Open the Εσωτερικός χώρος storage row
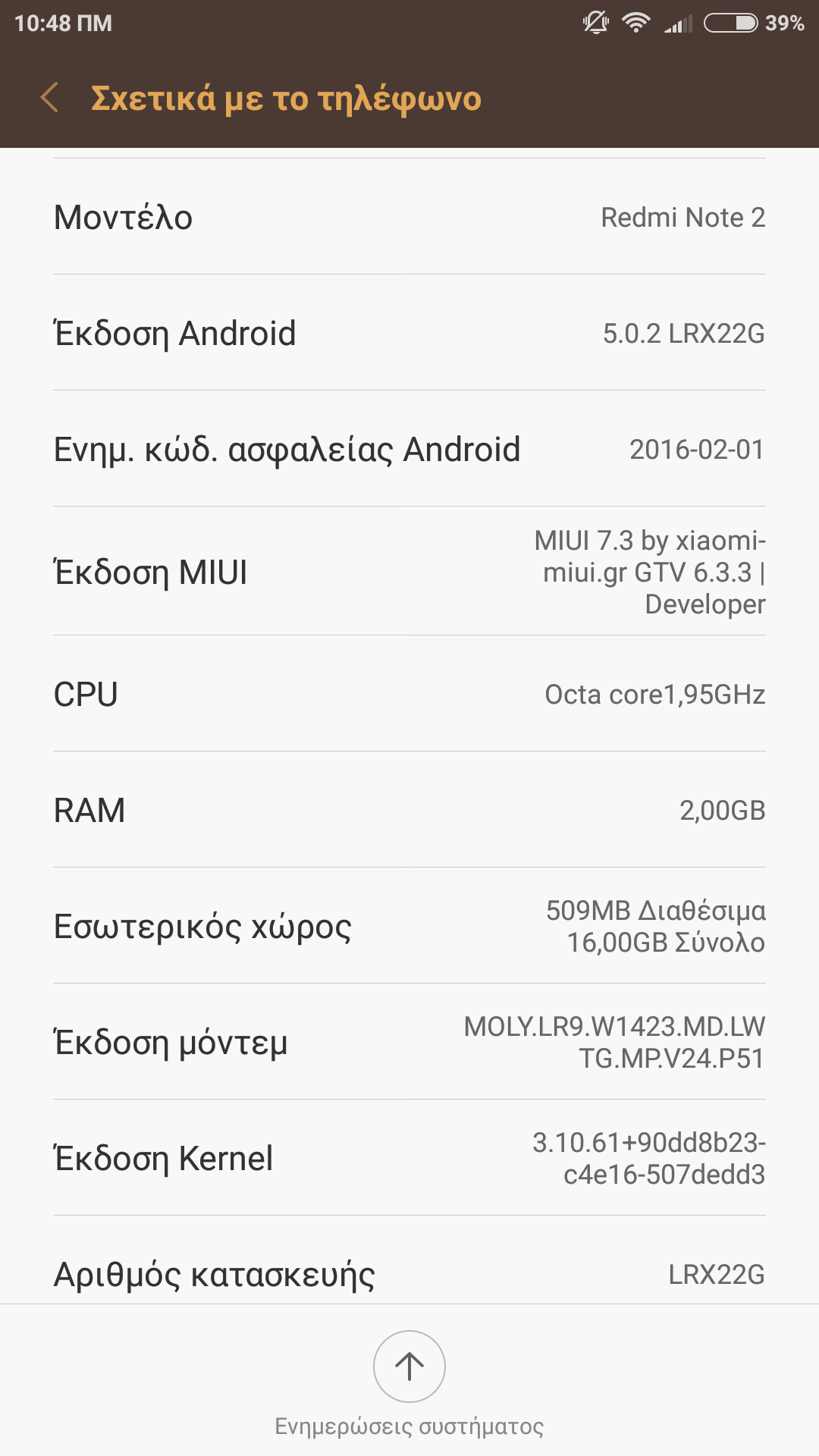819x1456 pixels. coord(409,926)
